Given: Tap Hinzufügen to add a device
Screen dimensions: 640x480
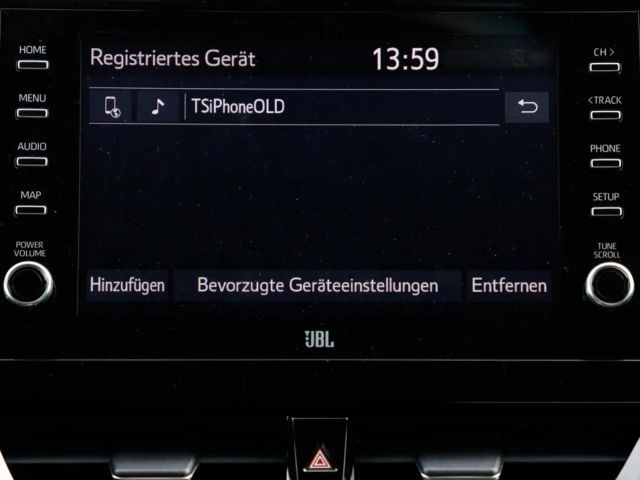Looking at the screenshot, I should point(127,286).
